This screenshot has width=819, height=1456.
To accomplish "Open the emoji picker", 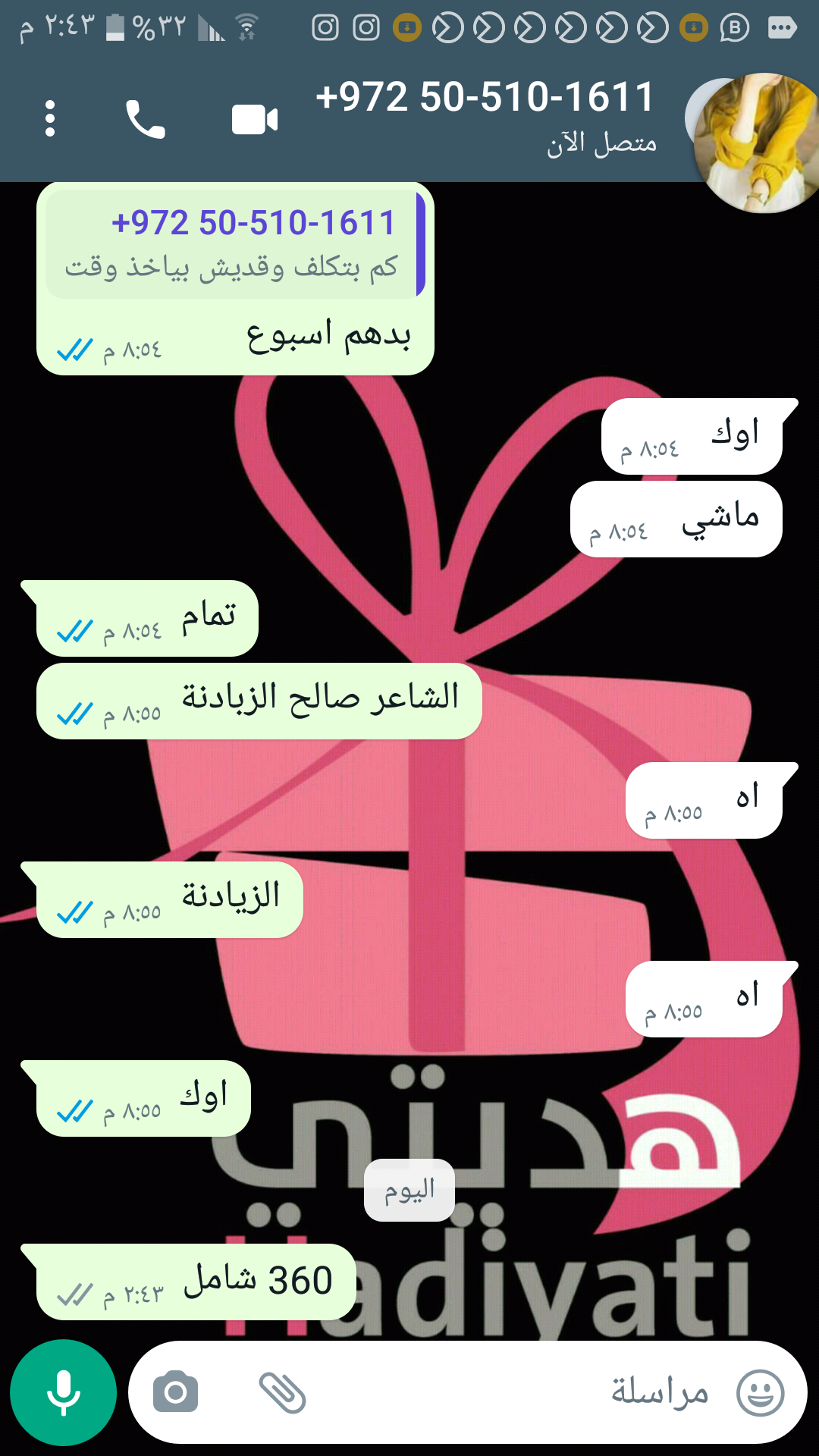I will click(760, 1392).
